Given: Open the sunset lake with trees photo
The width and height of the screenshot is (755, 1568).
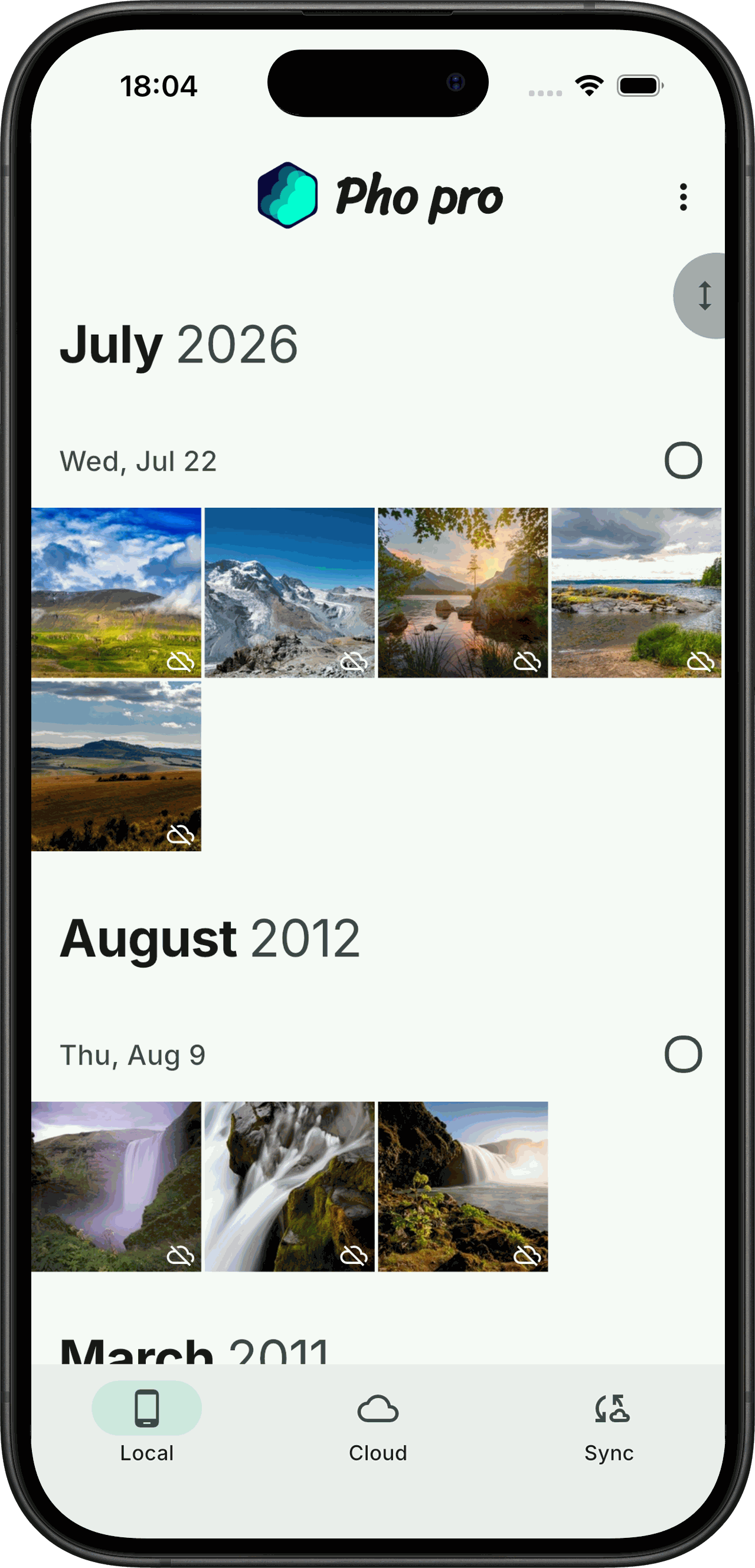Looking at the screenshot, I should click(x=463, y=592).
